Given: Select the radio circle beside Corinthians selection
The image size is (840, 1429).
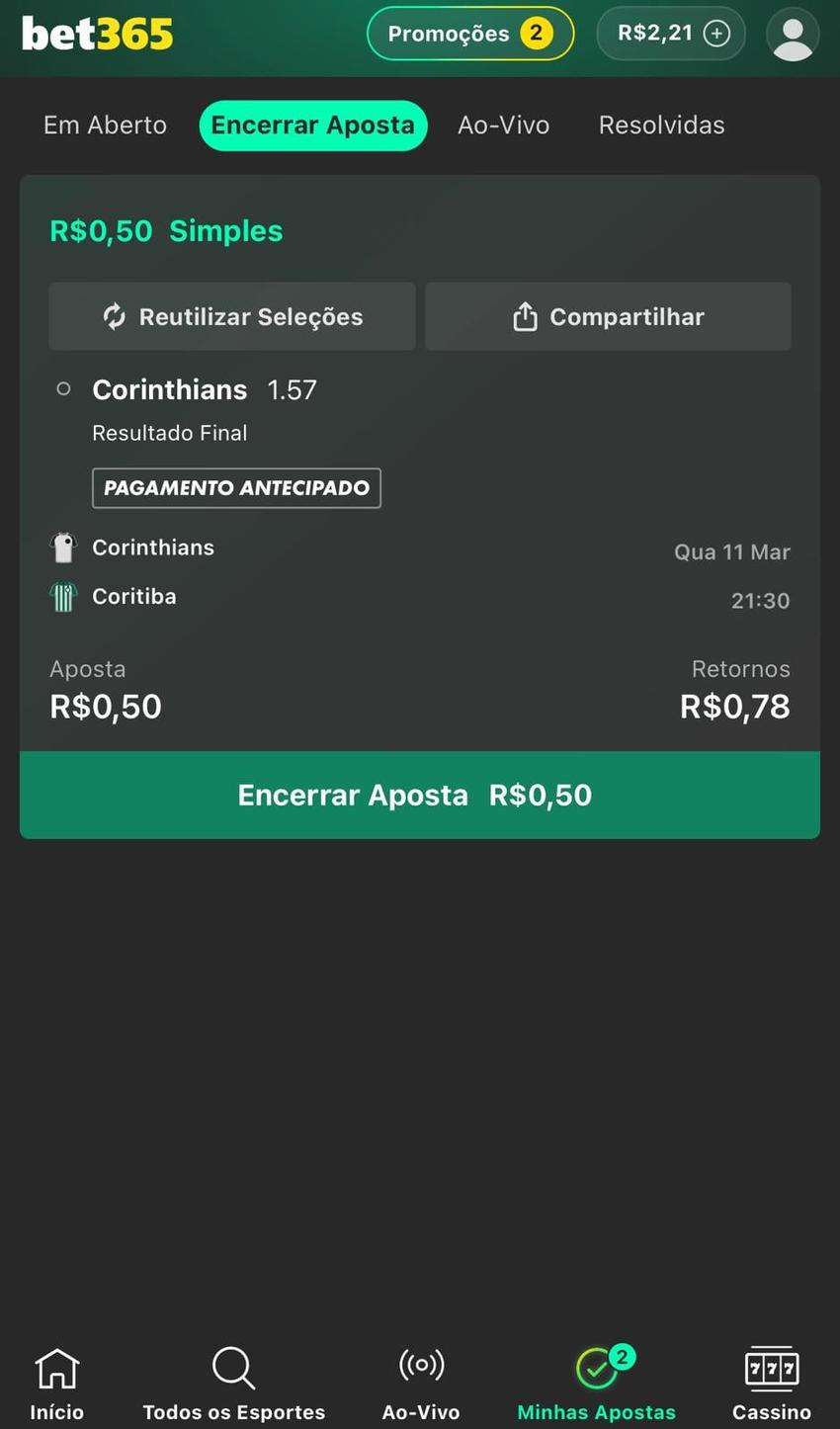Looking at the screenshot, I should tap(63, 389).
